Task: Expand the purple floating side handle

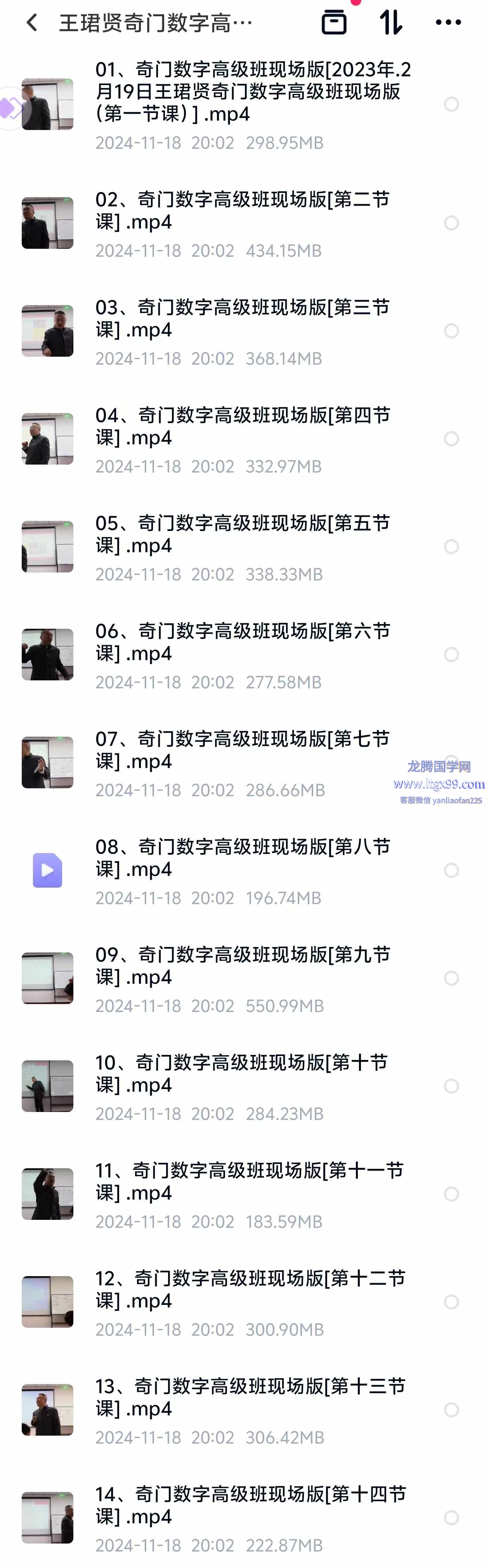Action: click(x=11, y=109)
